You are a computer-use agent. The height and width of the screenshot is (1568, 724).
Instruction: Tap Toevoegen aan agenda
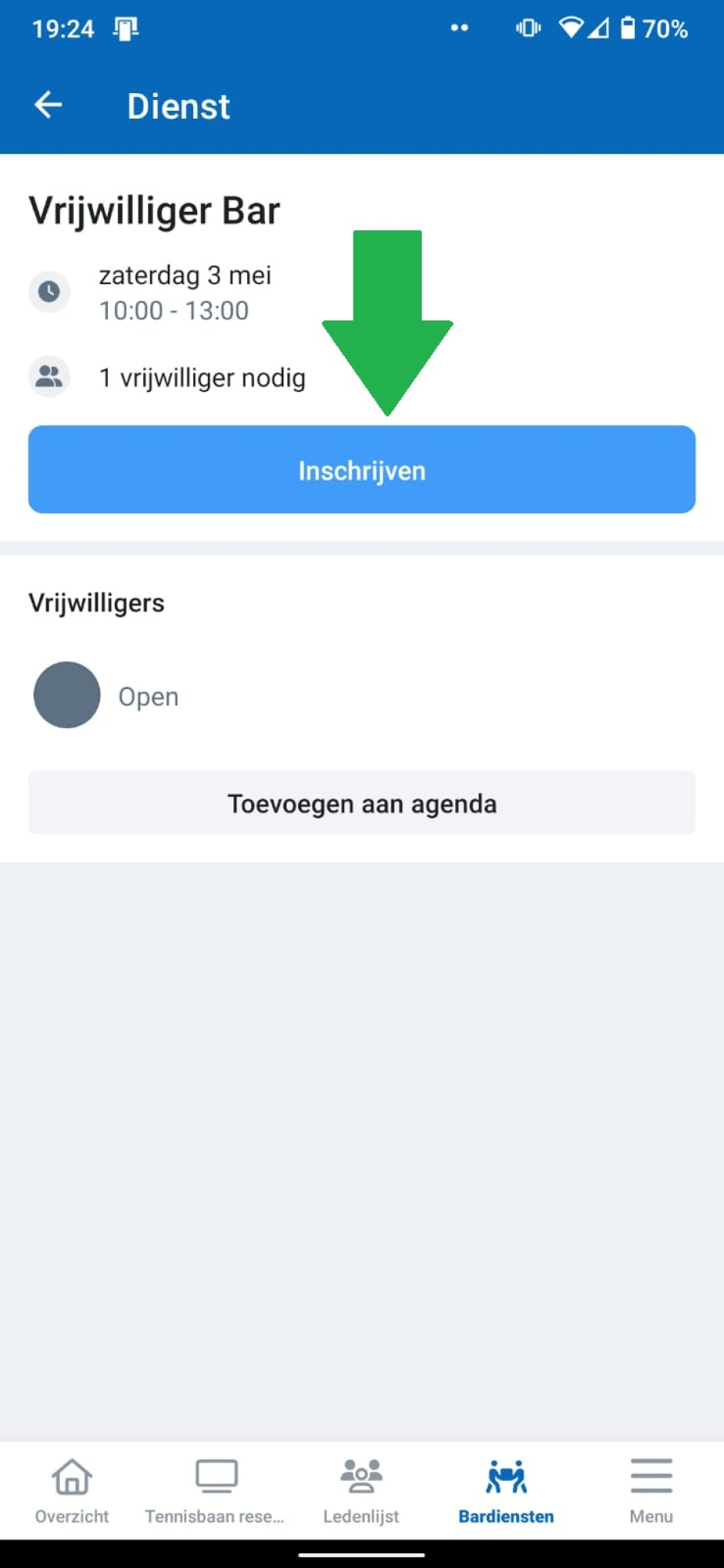362,803
